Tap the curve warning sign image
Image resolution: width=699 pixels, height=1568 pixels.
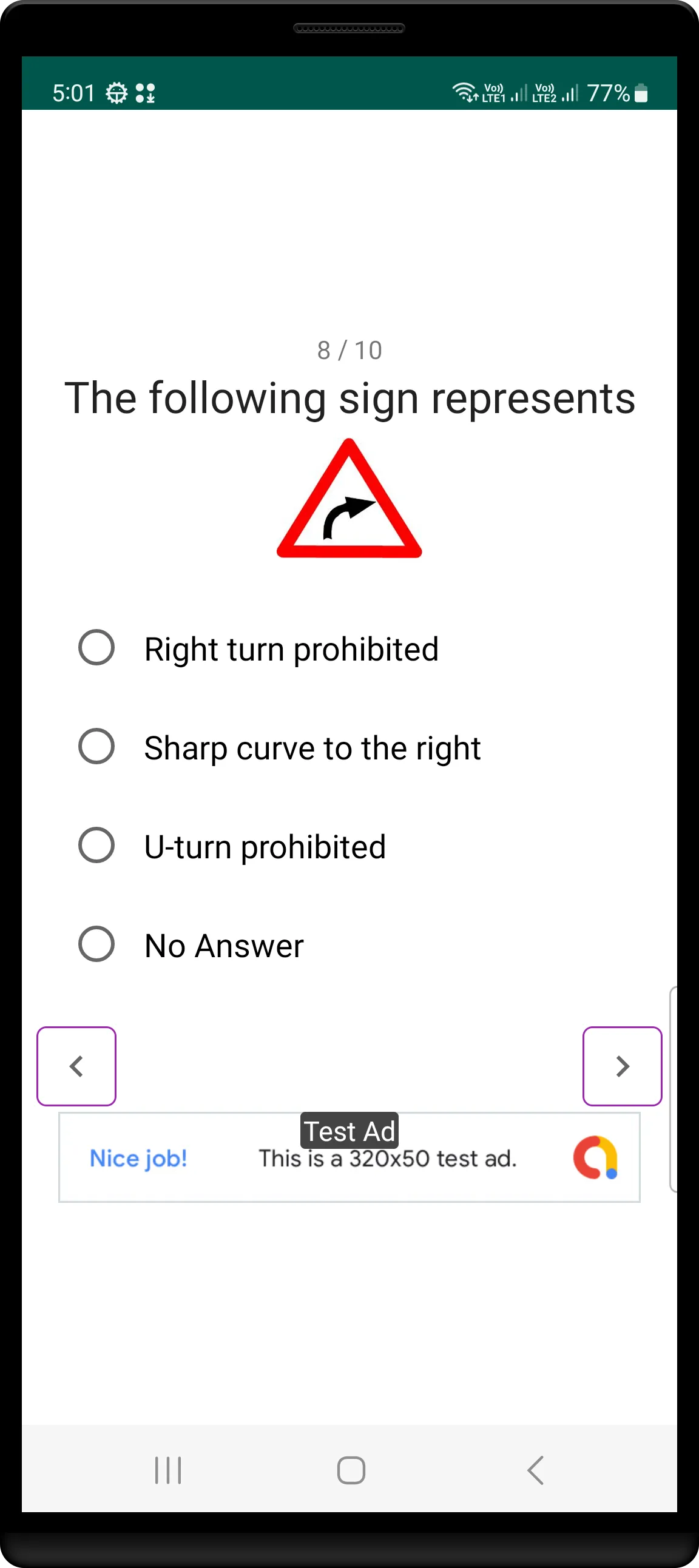(x=349, y=501)
